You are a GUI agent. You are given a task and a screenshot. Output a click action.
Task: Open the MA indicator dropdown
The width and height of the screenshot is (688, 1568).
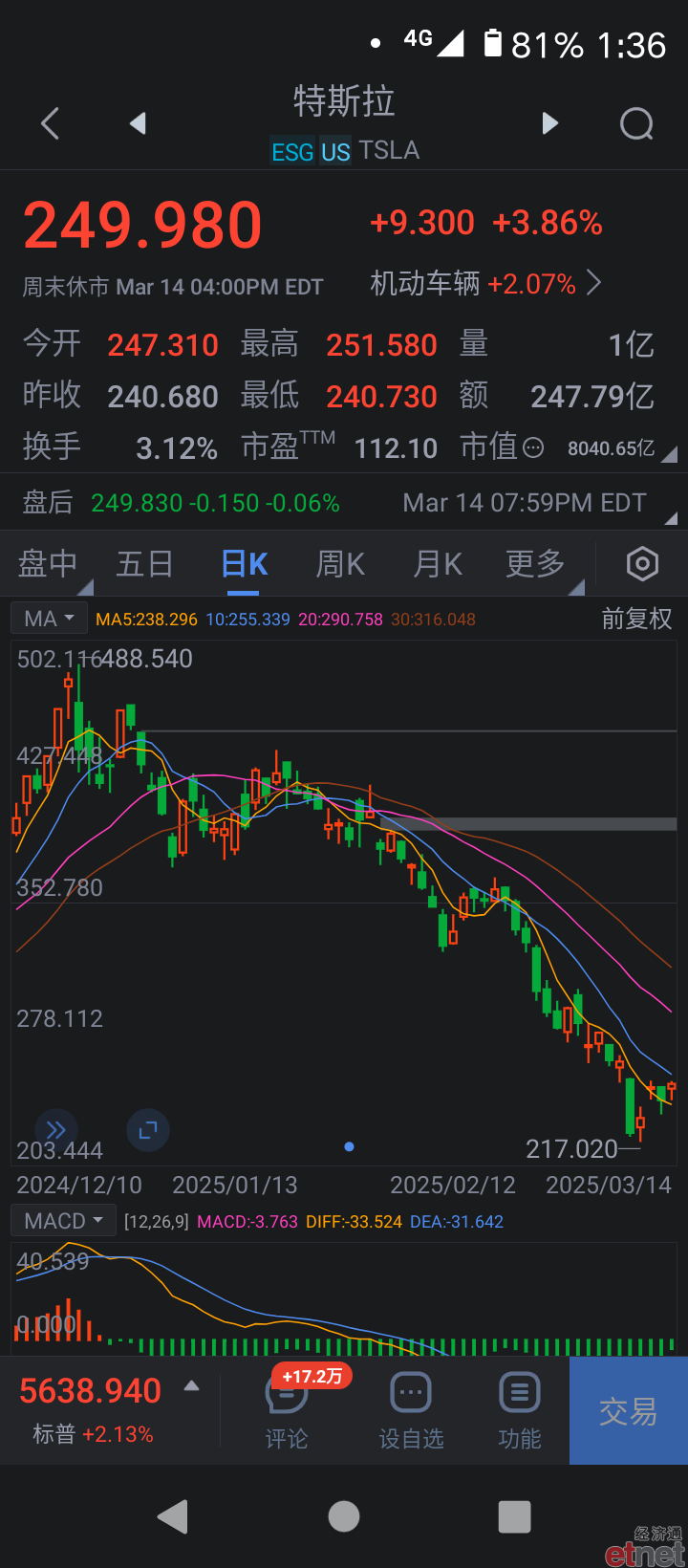[49, 619]
